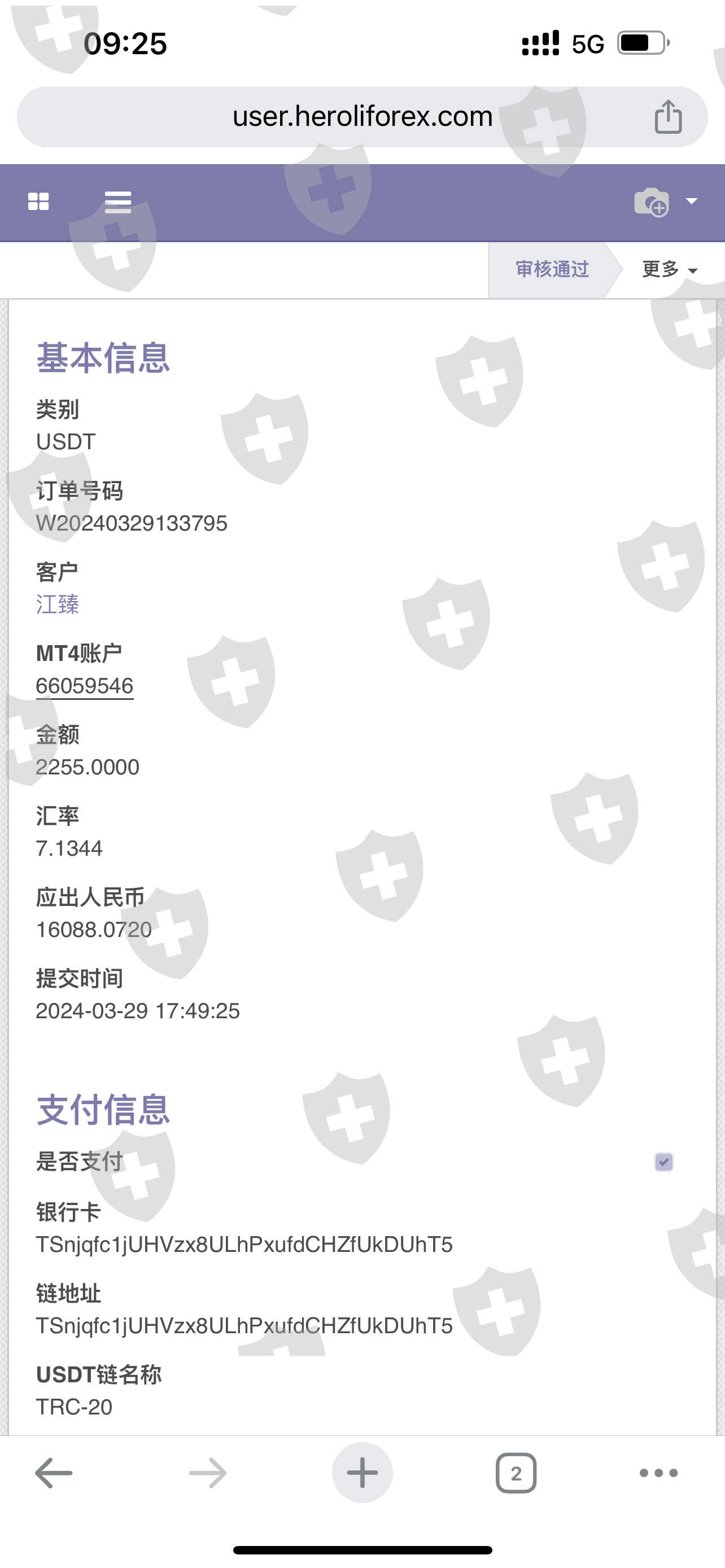
Task: Tap the share icon in address bar
Action: (x=668, y=116)
